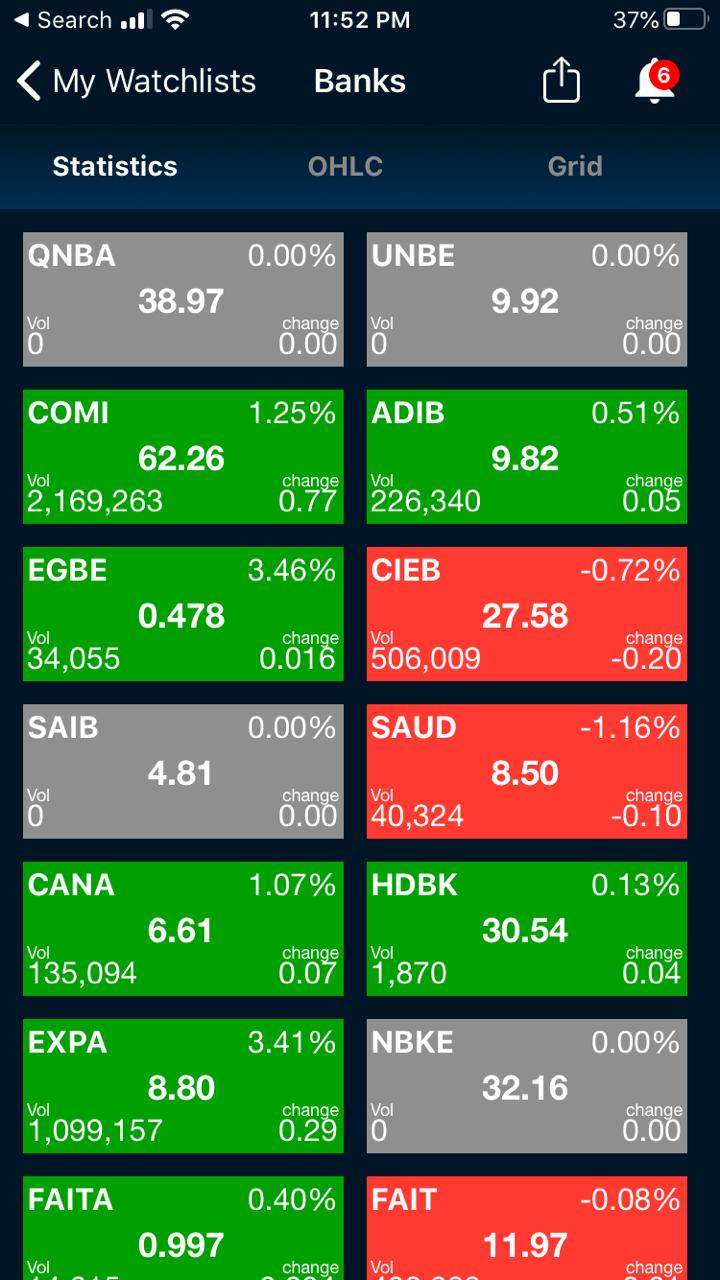Switch to the Grid tab
This screenshot has width=720, height=1280.
point(575,166)
